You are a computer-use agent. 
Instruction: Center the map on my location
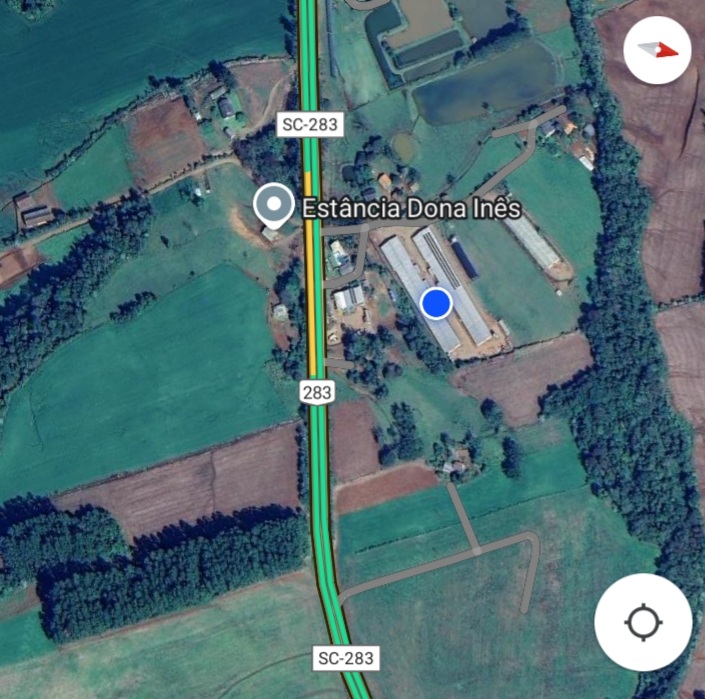click(643, 622)
